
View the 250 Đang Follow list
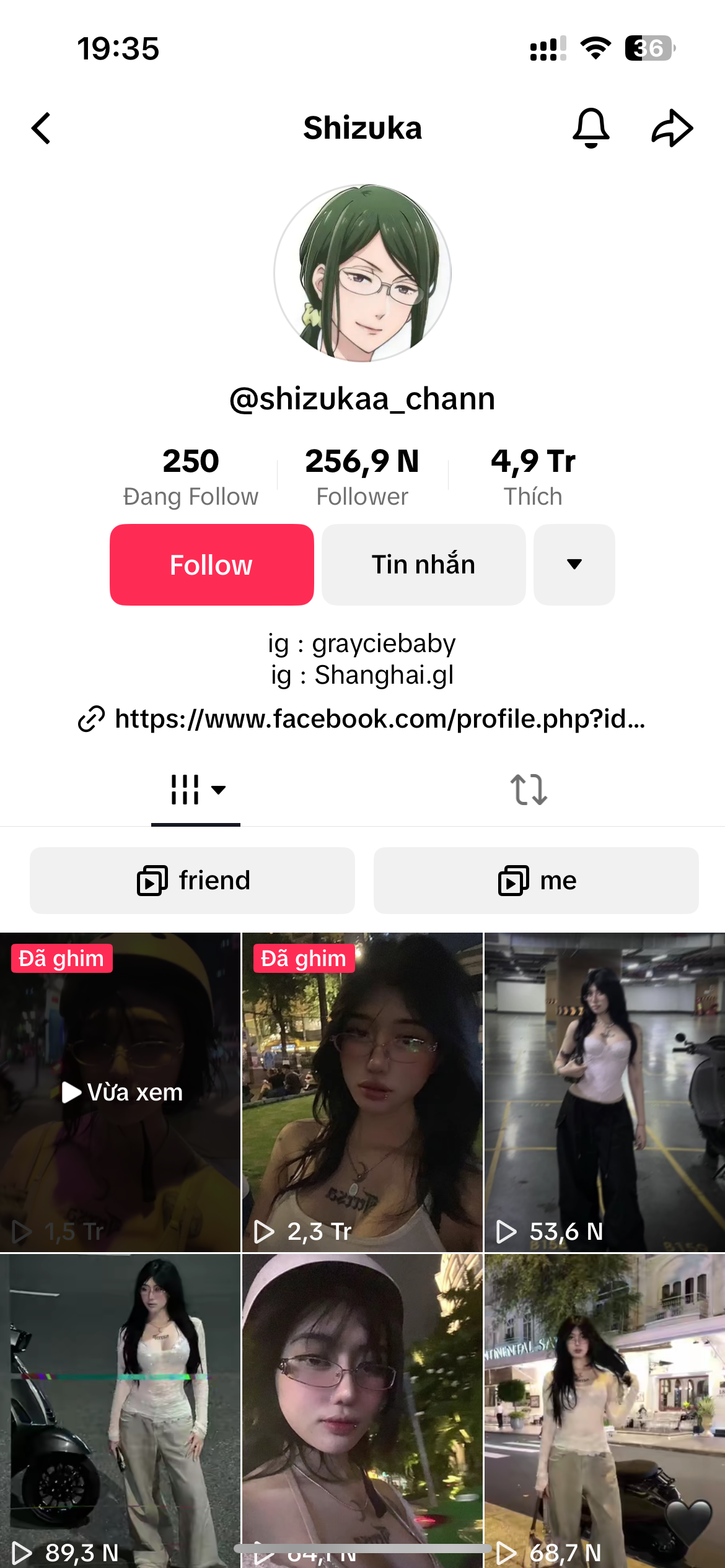(190, 477)
